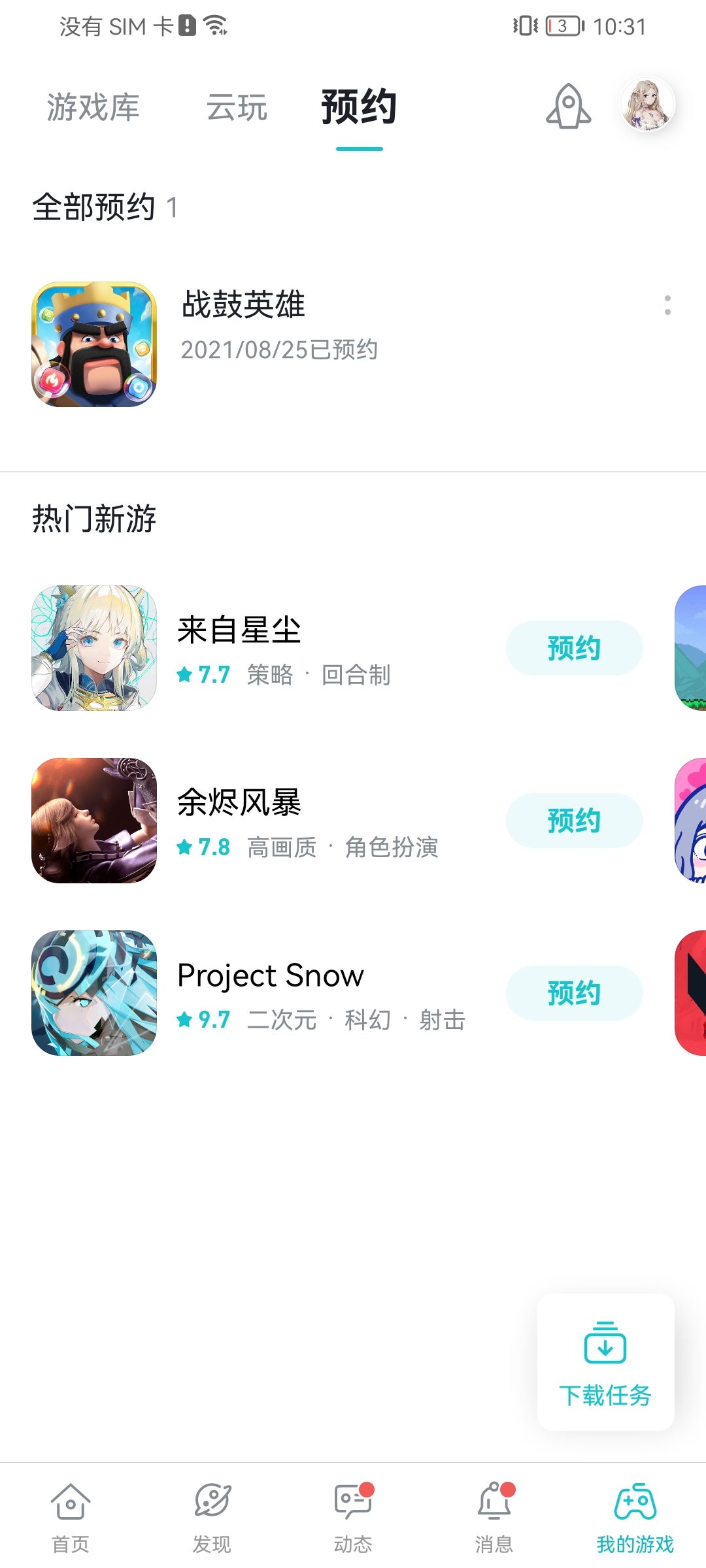Reserve 余烬风暴 with its 预约 button
The height and width of the screenshot is (1568, 706).
point(573,820)
